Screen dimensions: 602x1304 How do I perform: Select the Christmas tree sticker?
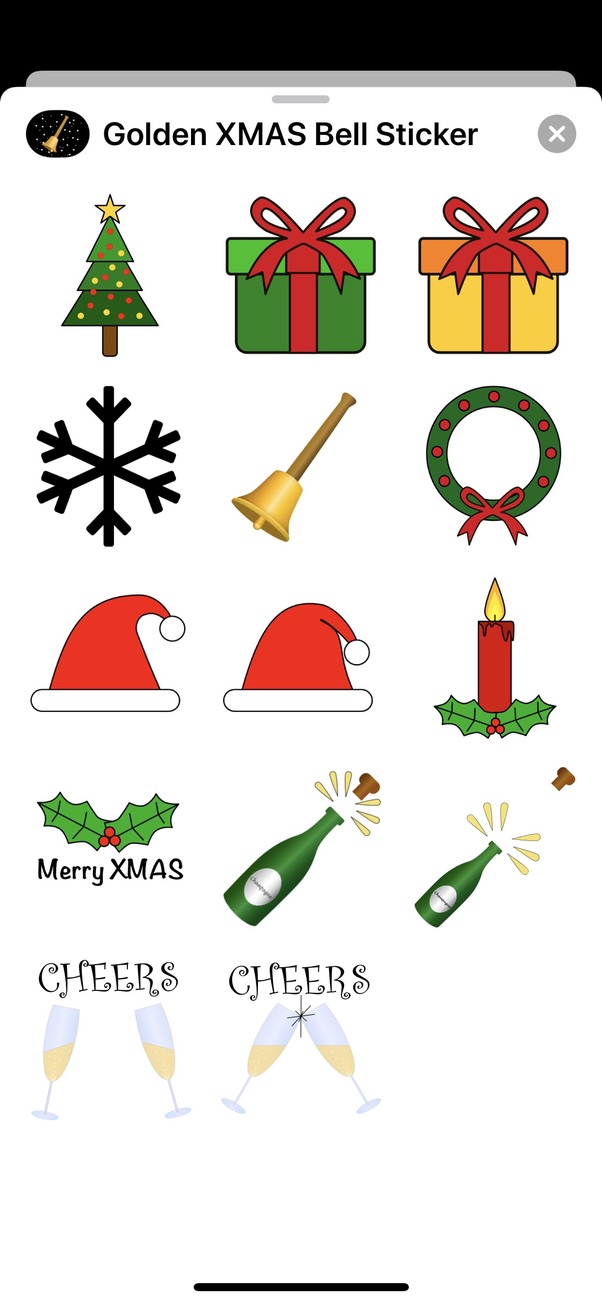coord(110,277)
